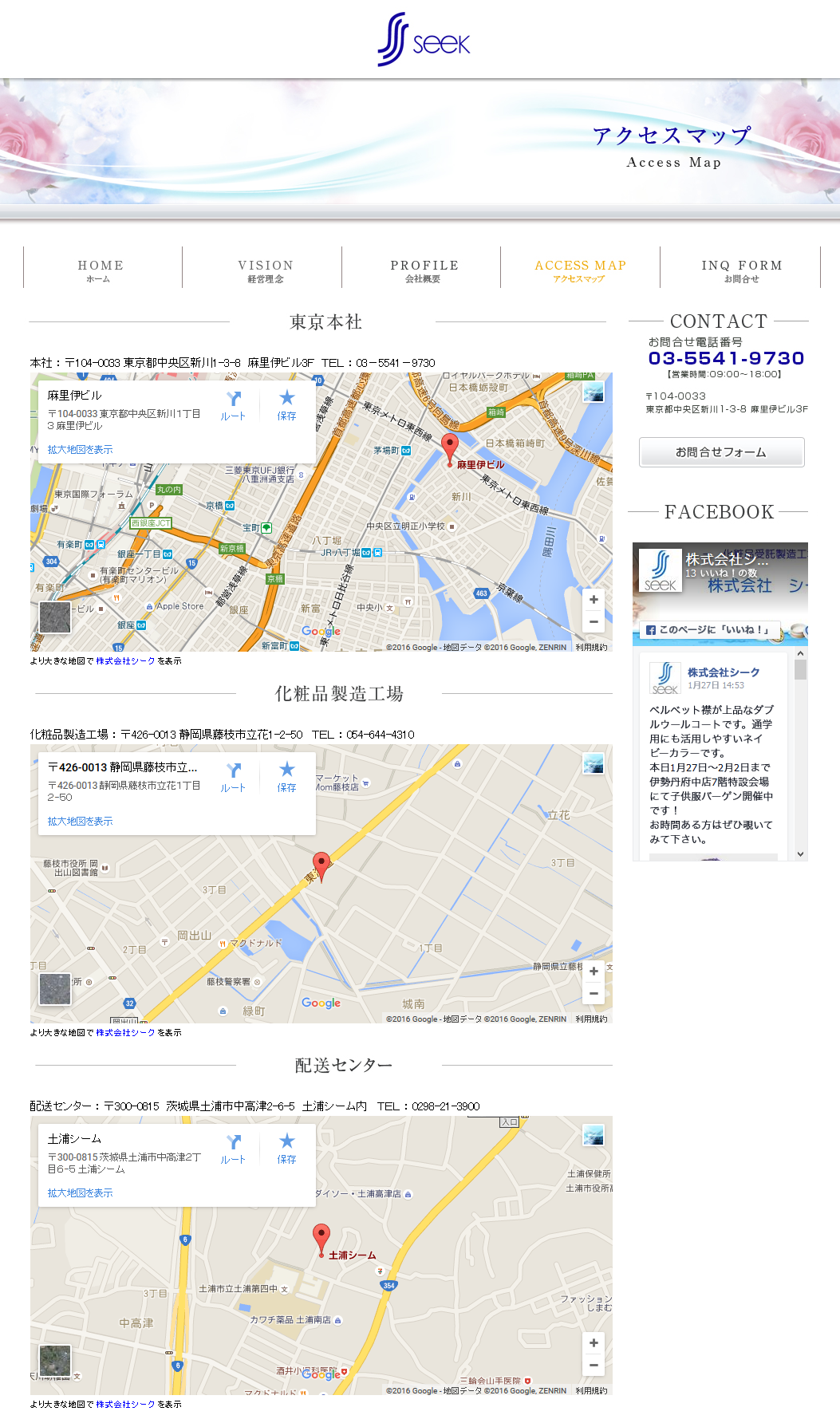The image size is (840, 1419).
Task: Select the ACCESS MAP tab
Action: (x=580, y=270)
